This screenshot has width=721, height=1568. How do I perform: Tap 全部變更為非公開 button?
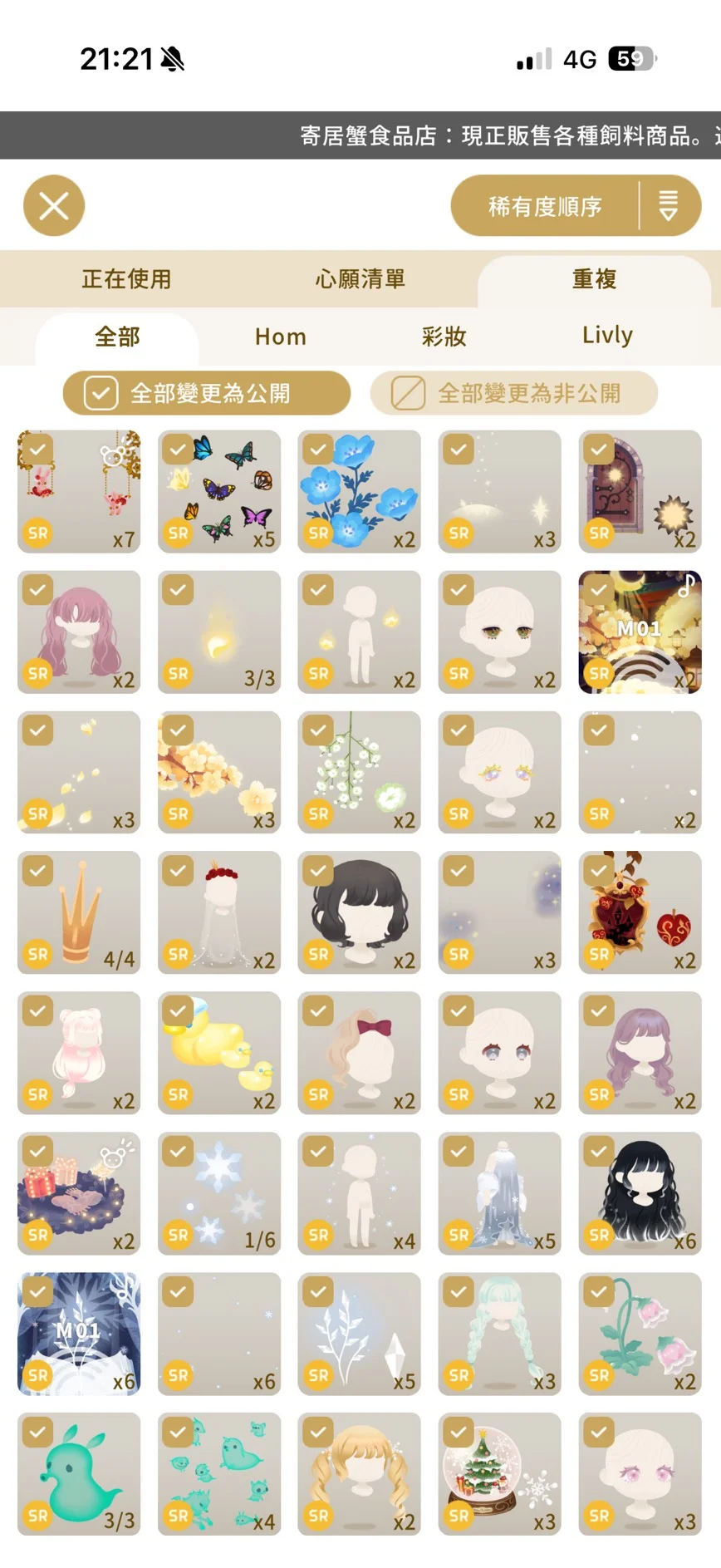tap(513, 393)
